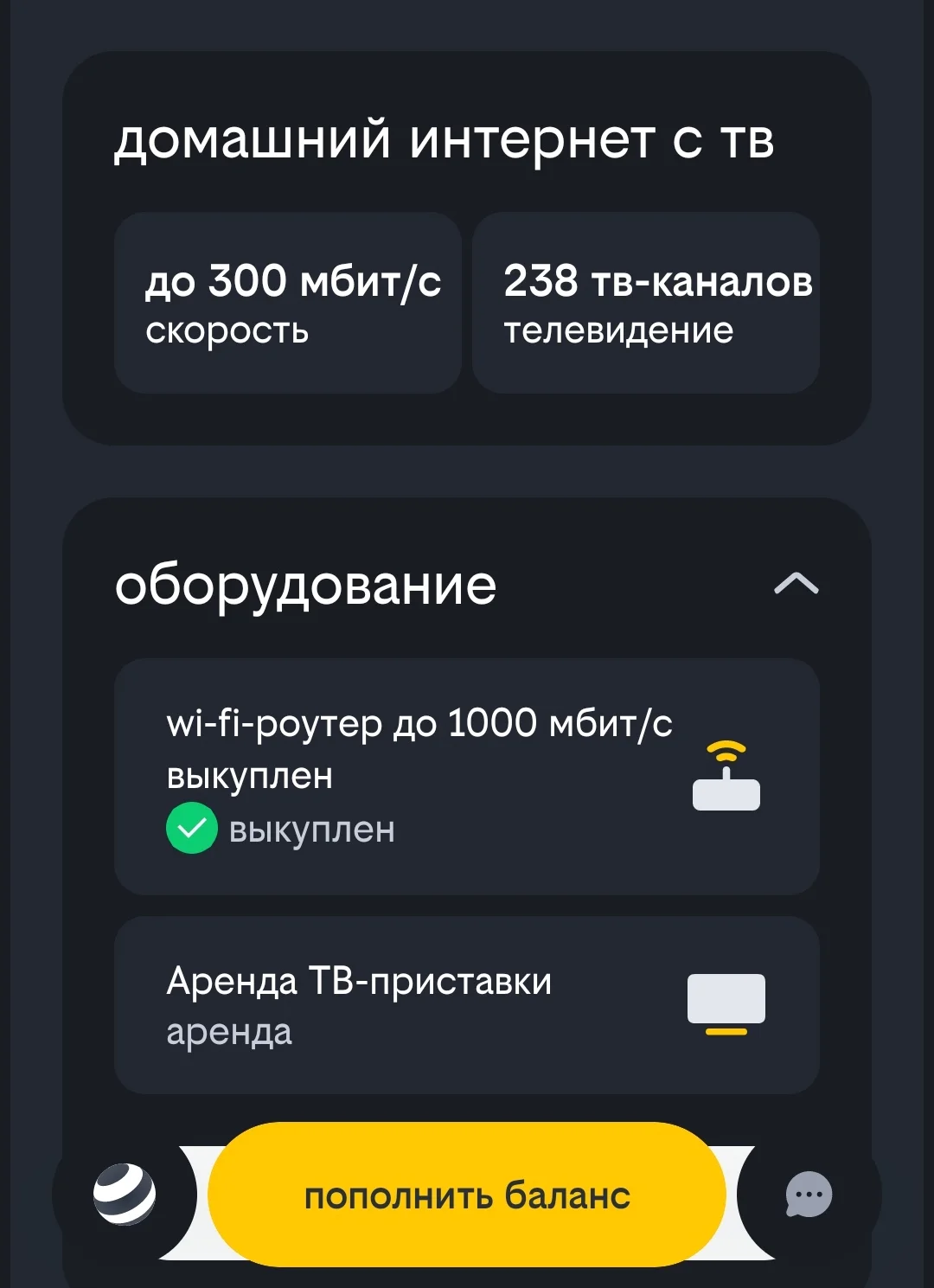Collapse the оборудование section
Image resolution: width=934 pixels, height=1288 pixels.
[x=796, y=585]
